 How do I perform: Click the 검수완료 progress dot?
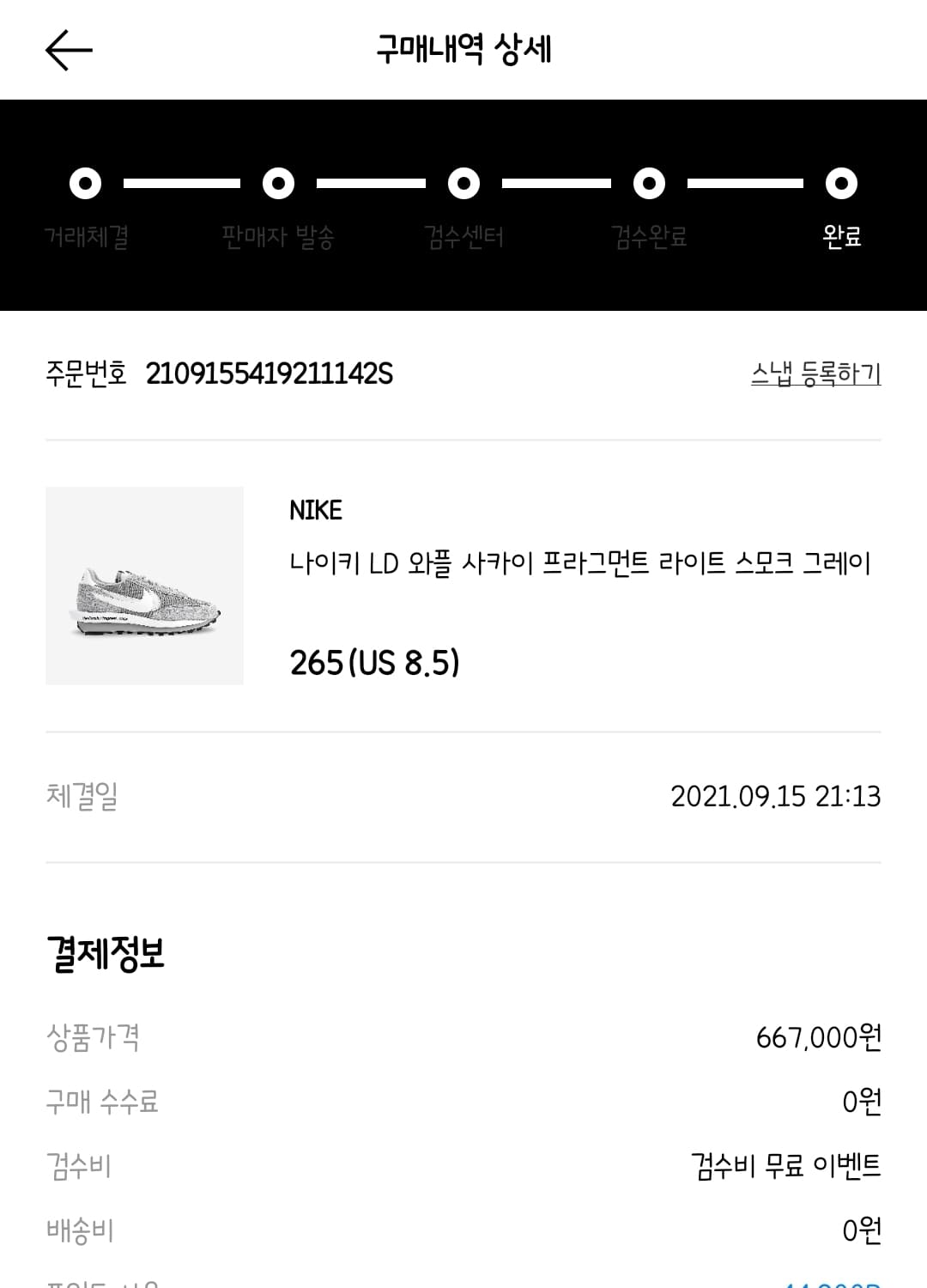(x=649, y=183)
